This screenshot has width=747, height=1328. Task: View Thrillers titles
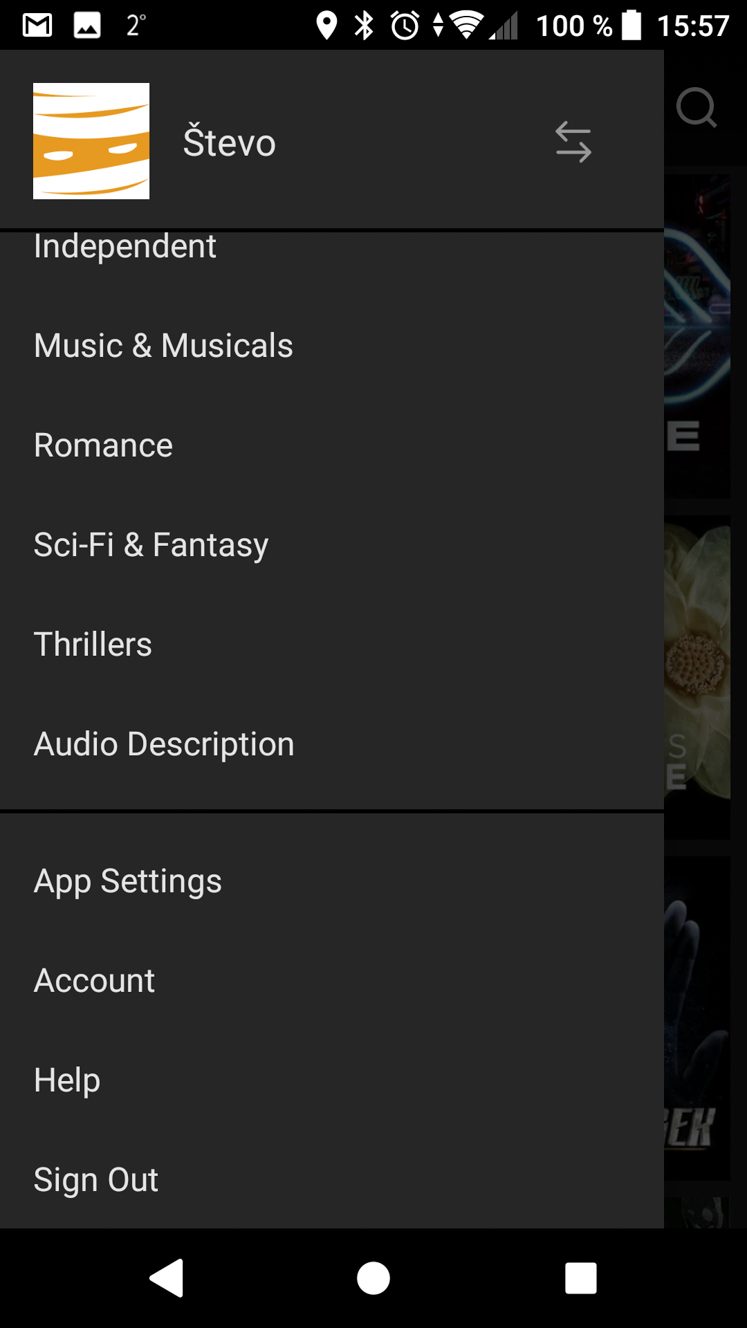click(x=332, y=645)
